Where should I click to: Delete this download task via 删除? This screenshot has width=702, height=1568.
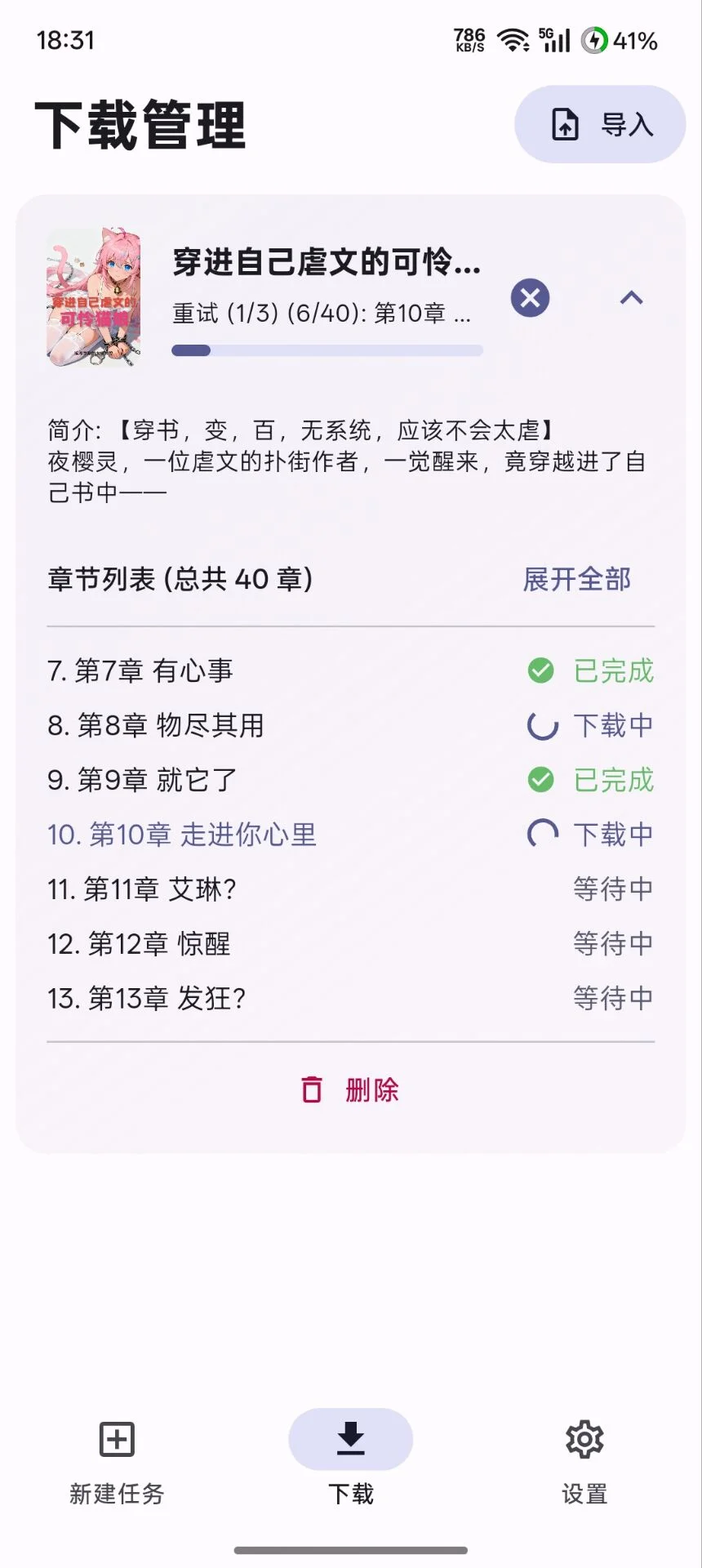[x=351, y=1089]
